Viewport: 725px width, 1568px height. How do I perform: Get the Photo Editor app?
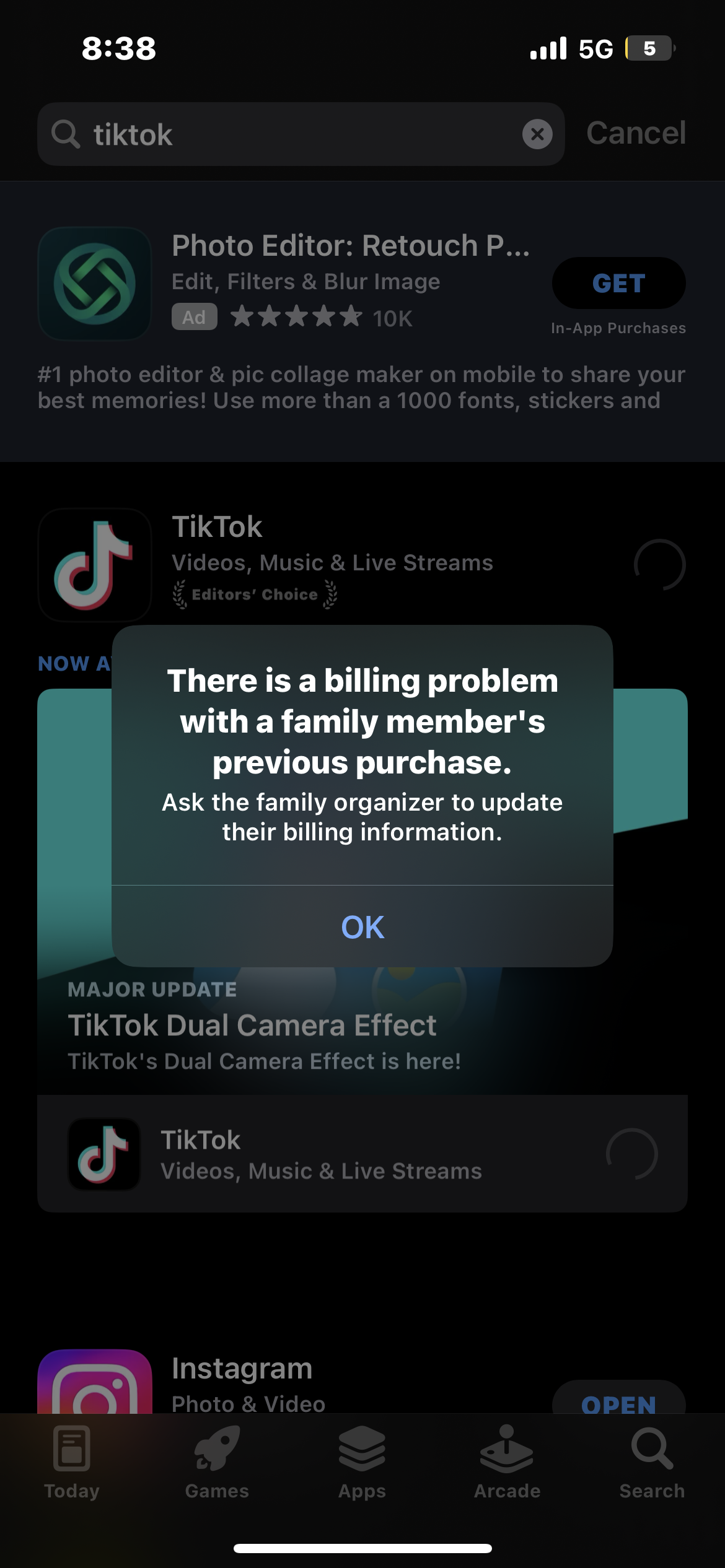point(618,284)
